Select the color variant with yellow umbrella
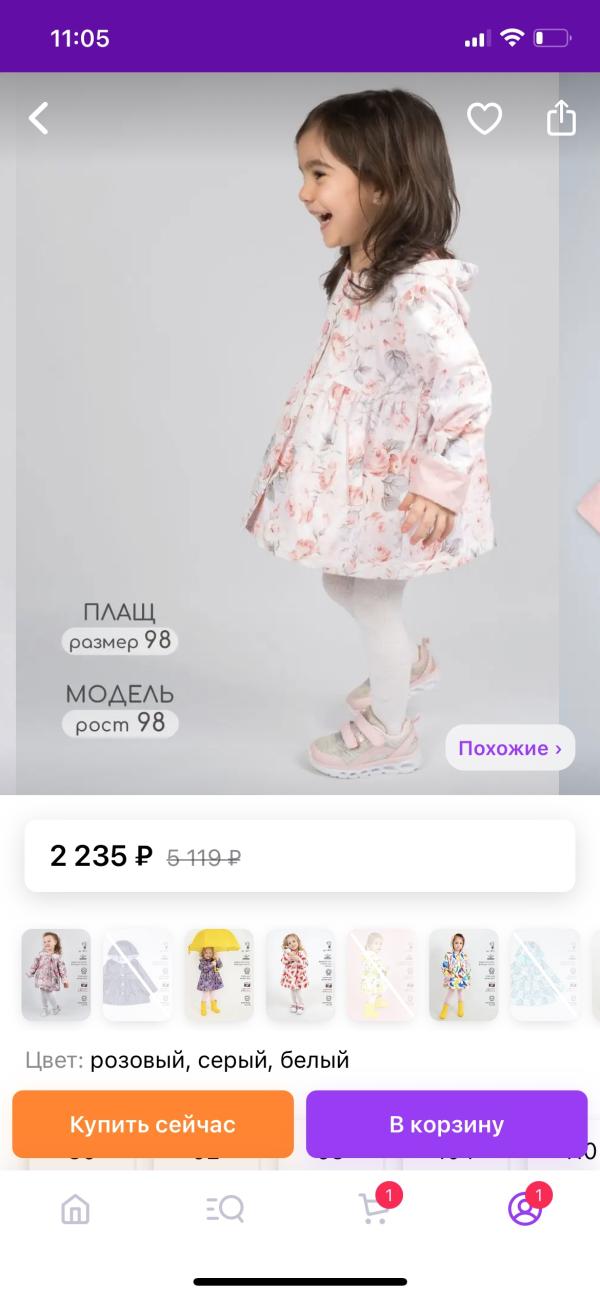 pyautogui.click(x=219, y=974)
